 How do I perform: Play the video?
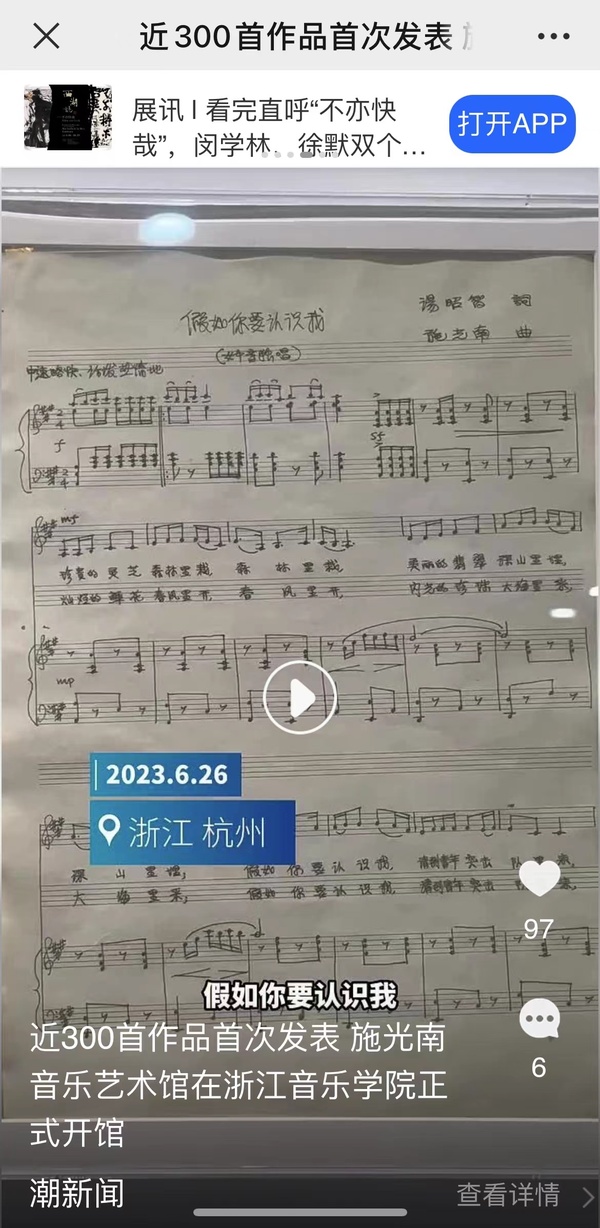click(300, 697)
